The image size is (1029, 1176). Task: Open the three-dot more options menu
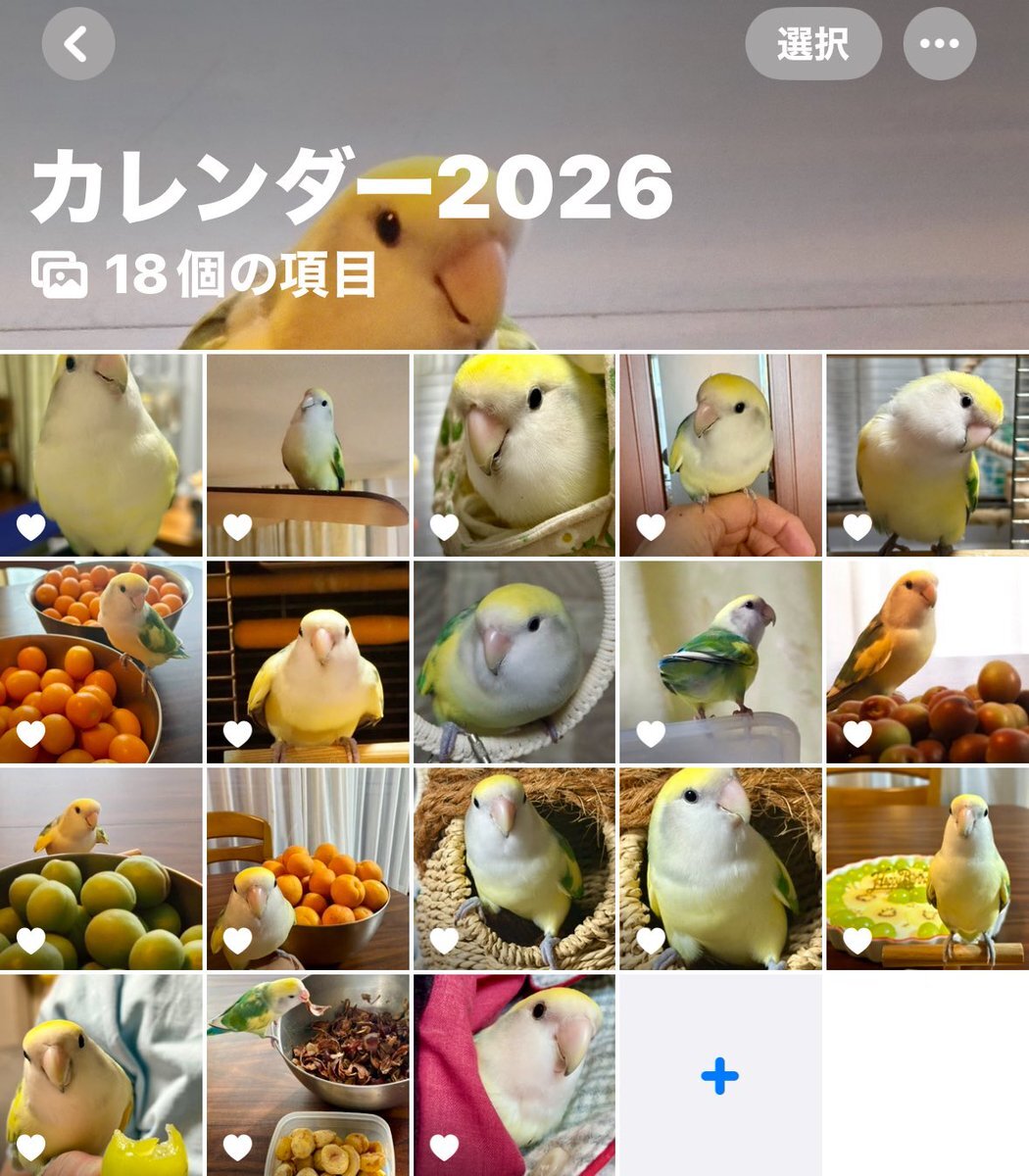point(939,44)
